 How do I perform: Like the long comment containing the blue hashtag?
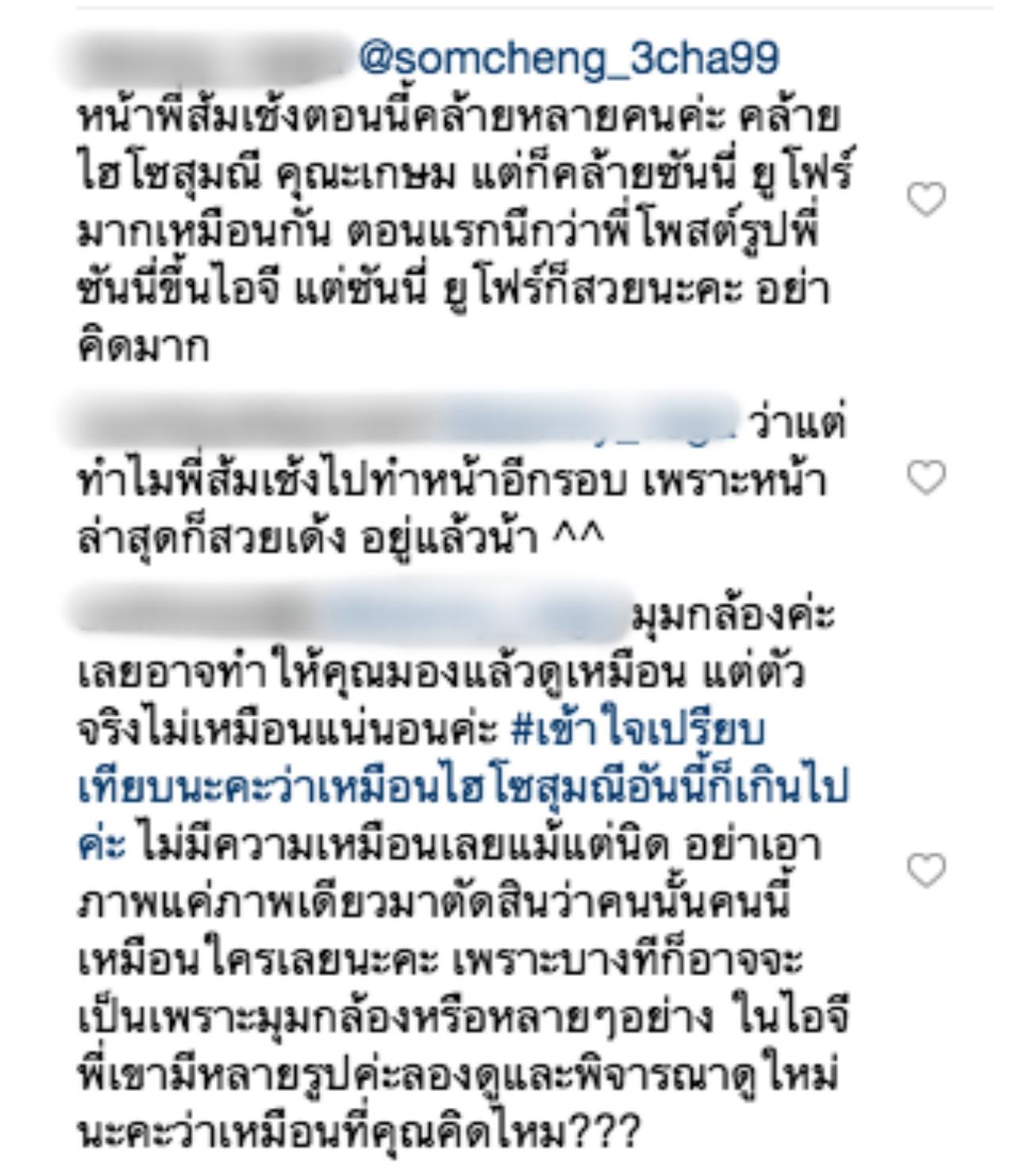[926, 869]
